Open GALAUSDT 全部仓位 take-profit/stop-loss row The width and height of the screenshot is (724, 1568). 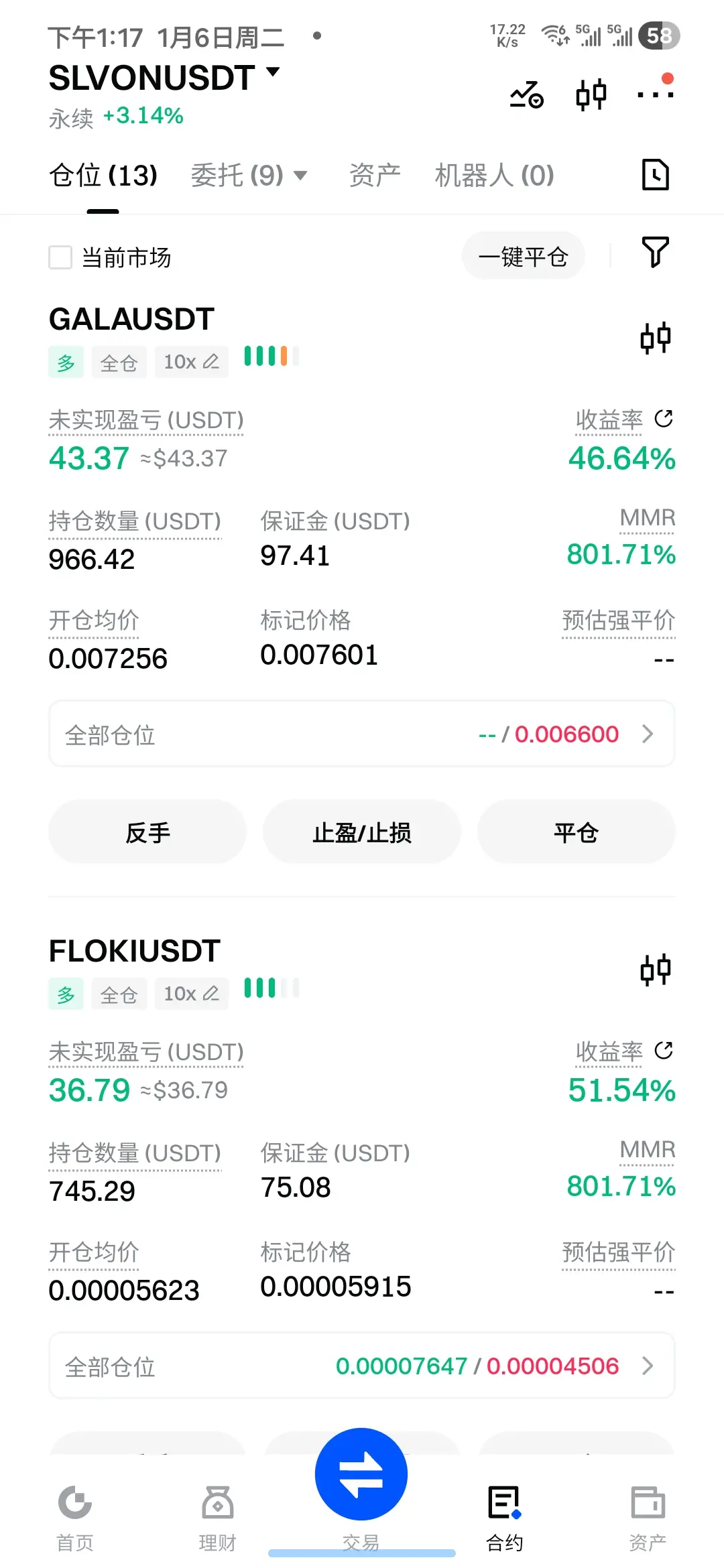point(362,734)
